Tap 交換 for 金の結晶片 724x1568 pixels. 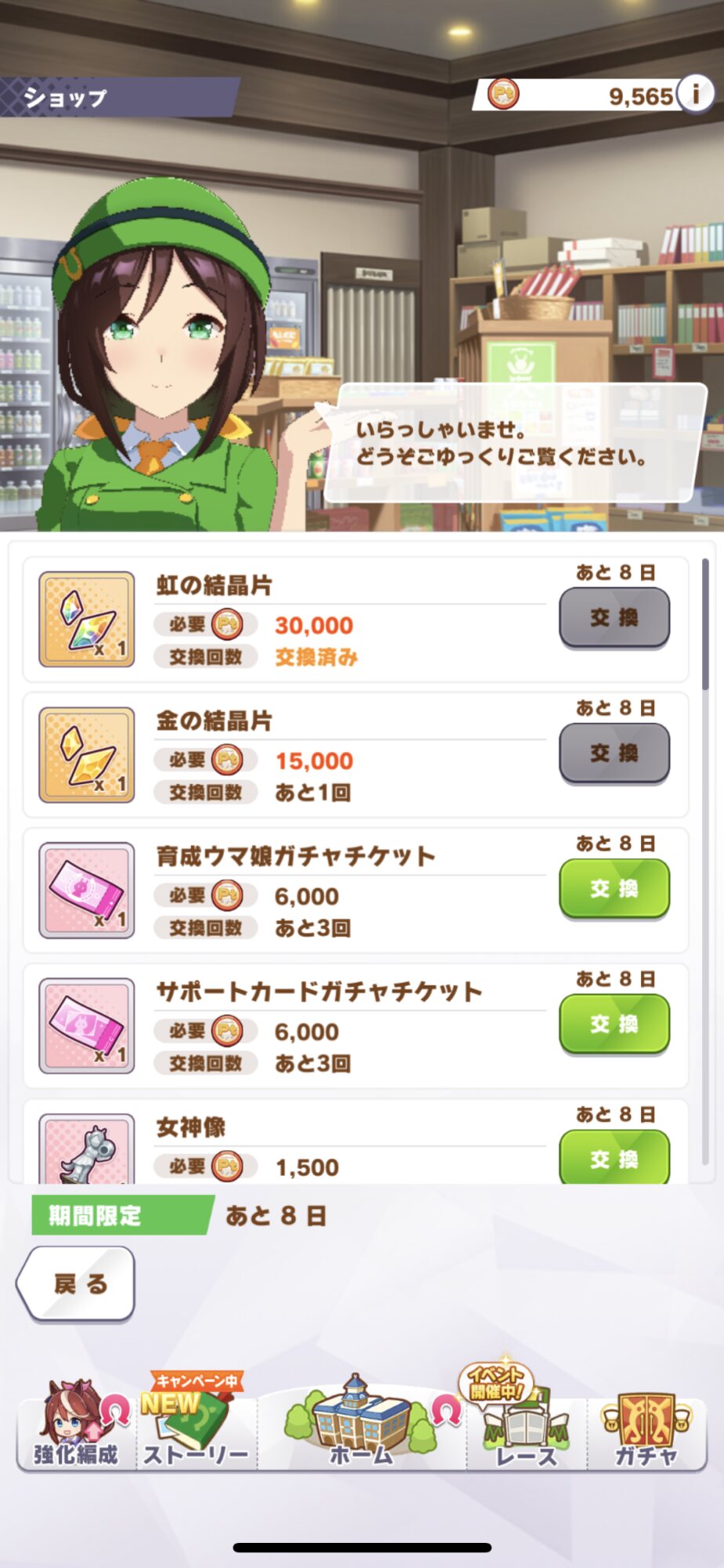[614, 753]
